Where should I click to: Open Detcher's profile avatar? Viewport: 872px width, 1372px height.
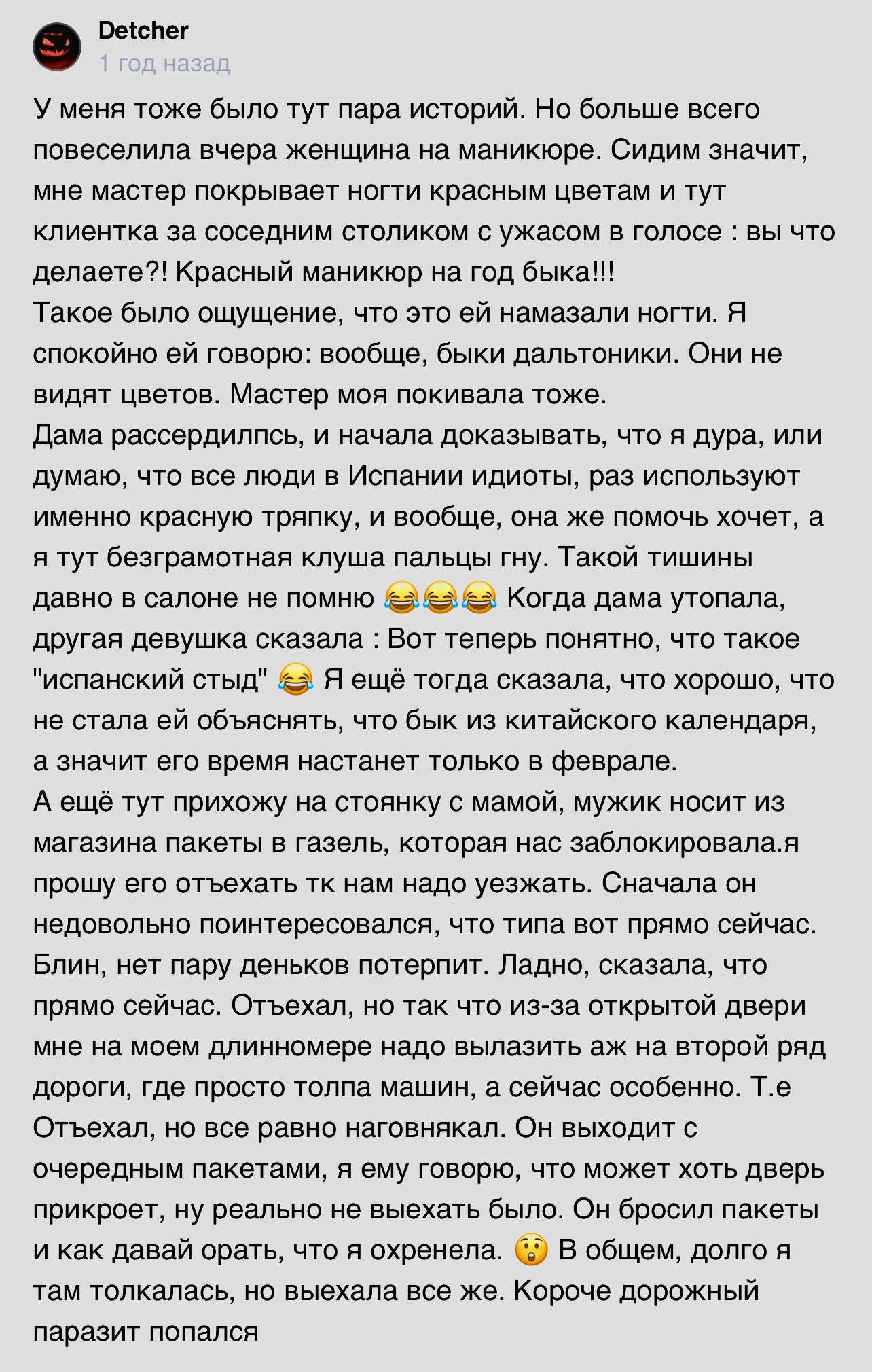(57, 48)
